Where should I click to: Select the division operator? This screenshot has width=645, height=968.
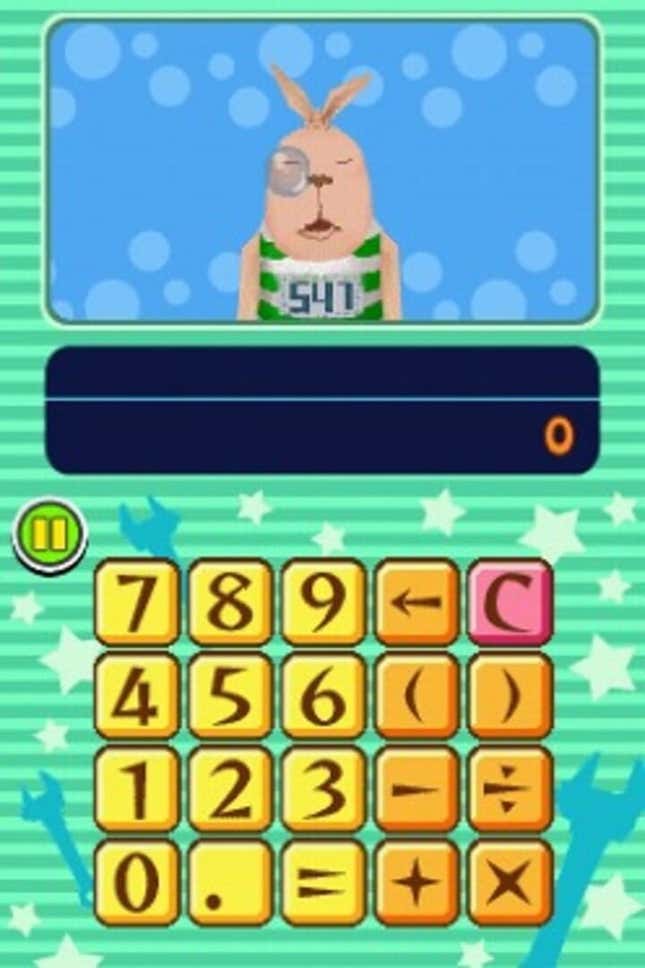pos(509,788)
